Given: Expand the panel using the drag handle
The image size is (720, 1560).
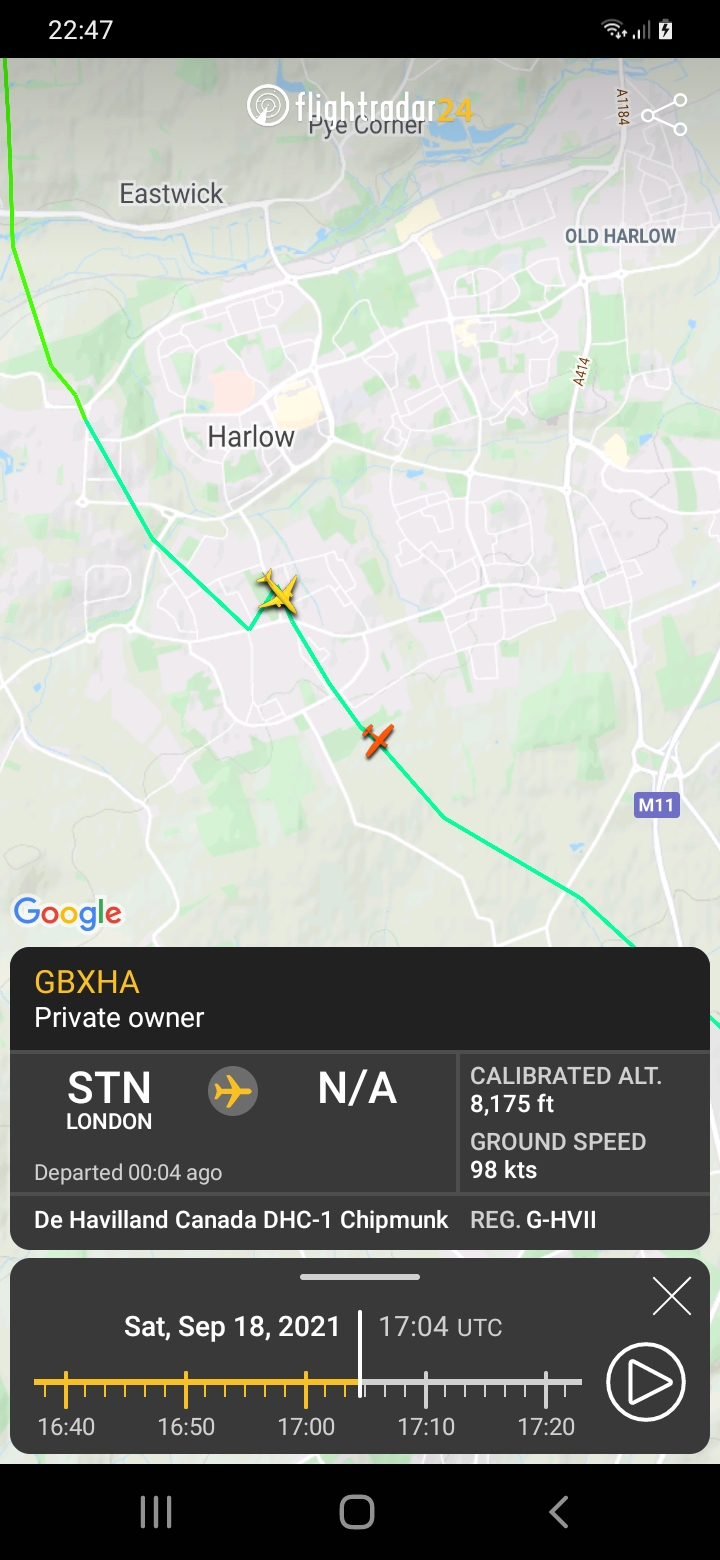Looking at the screenshot, I should pos(360,1277).
